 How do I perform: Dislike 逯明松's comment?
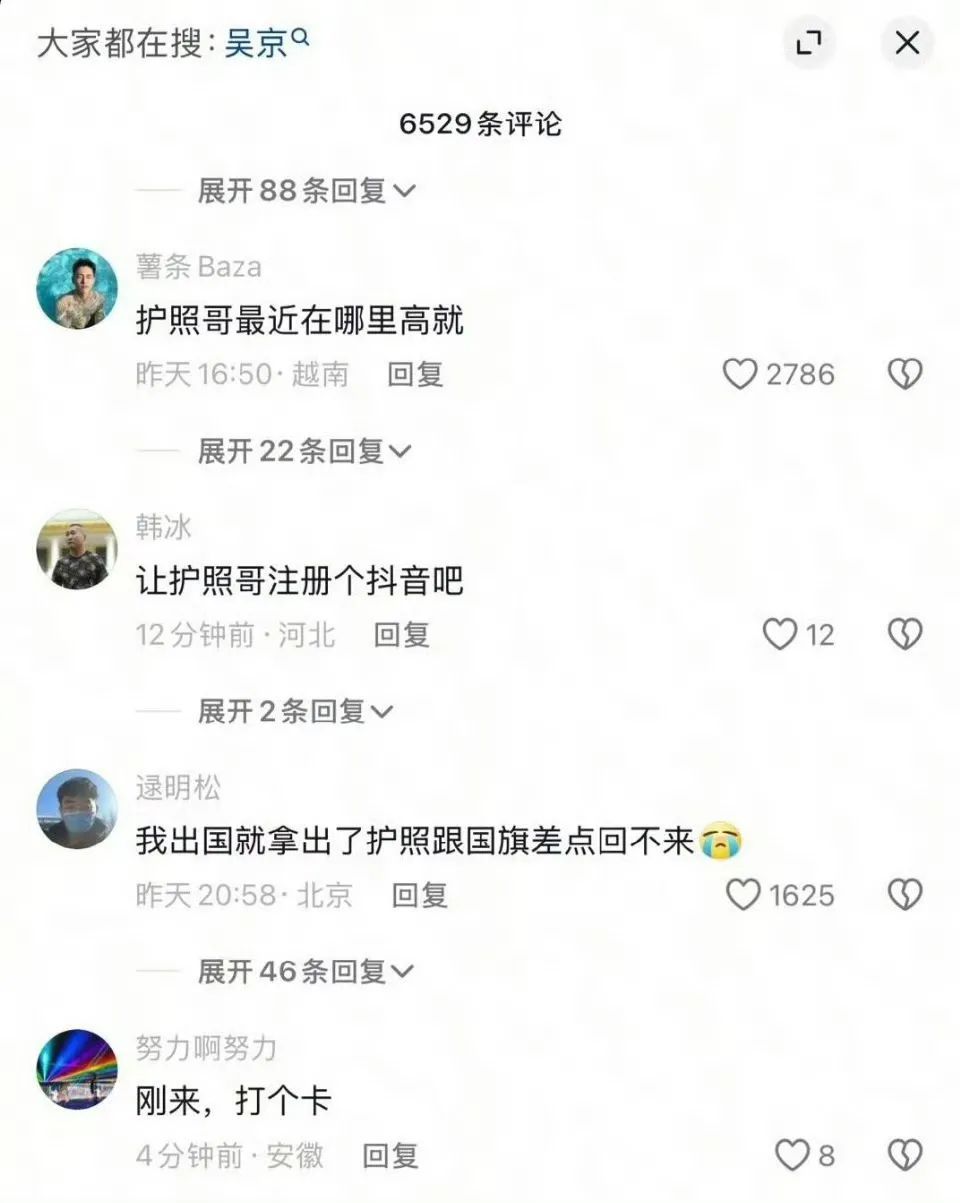click(x=905, y=895)
